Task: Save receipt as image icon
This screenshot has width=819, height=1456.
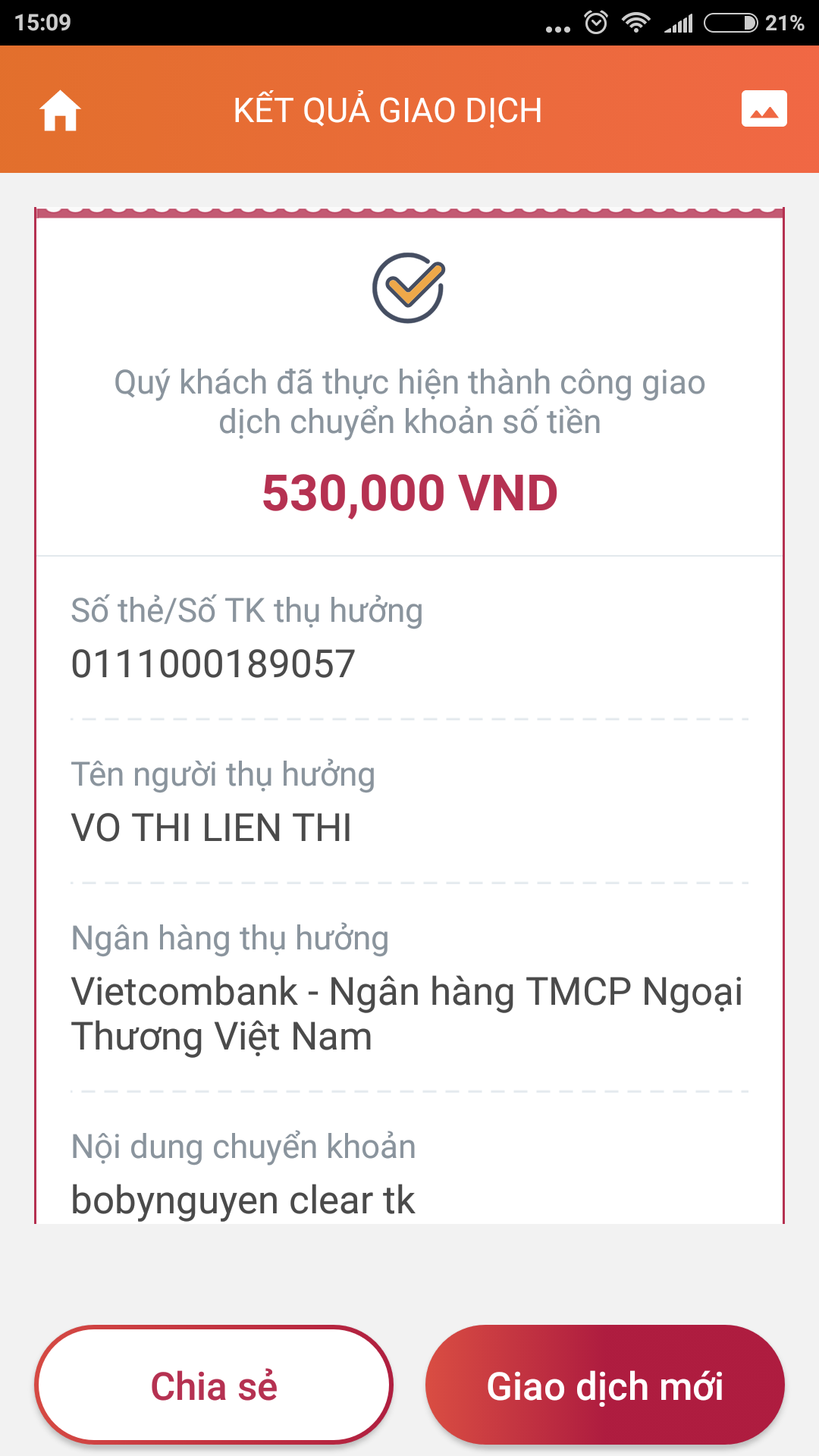Action: tap(764, 109)
